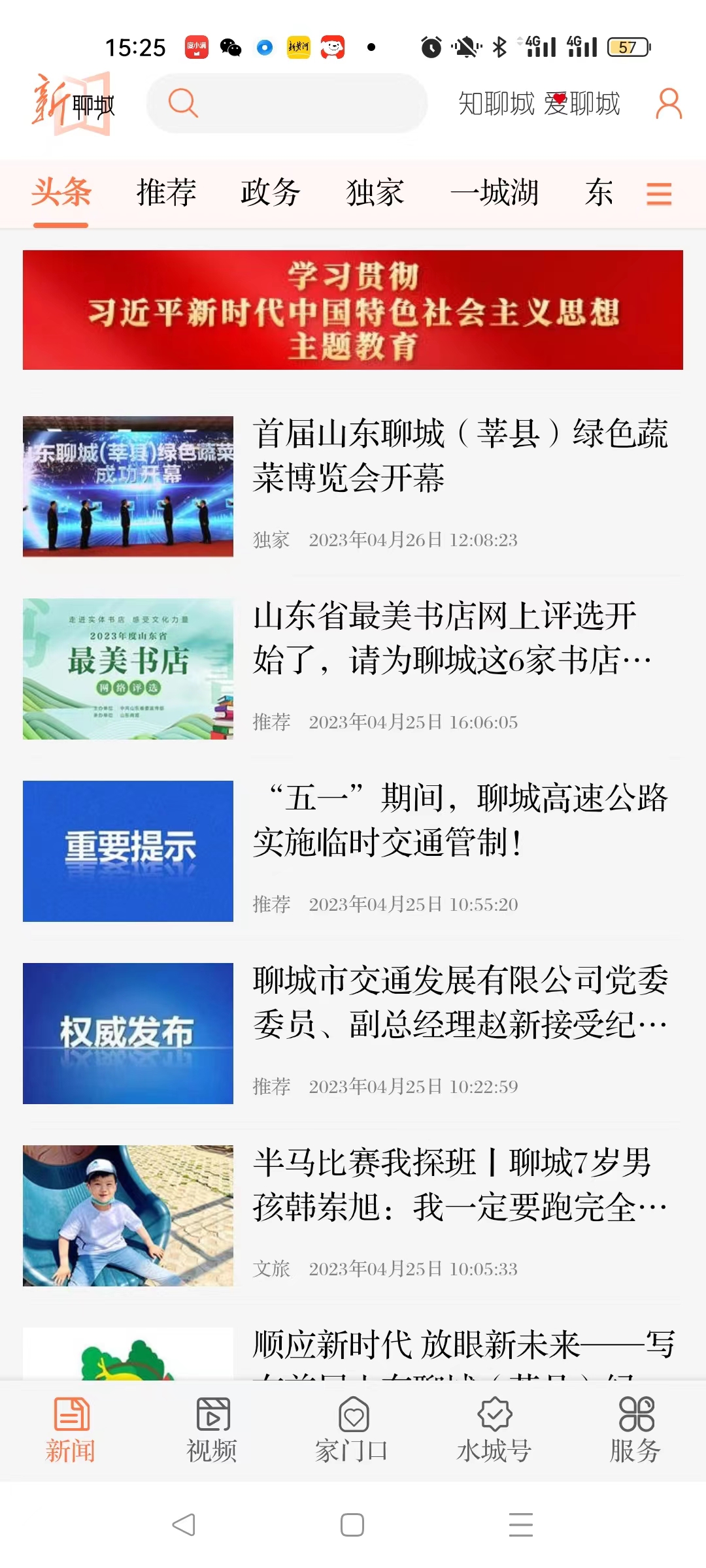Open the 聊城市交通发展有限公司党委委员 article

click(460, 1002)
